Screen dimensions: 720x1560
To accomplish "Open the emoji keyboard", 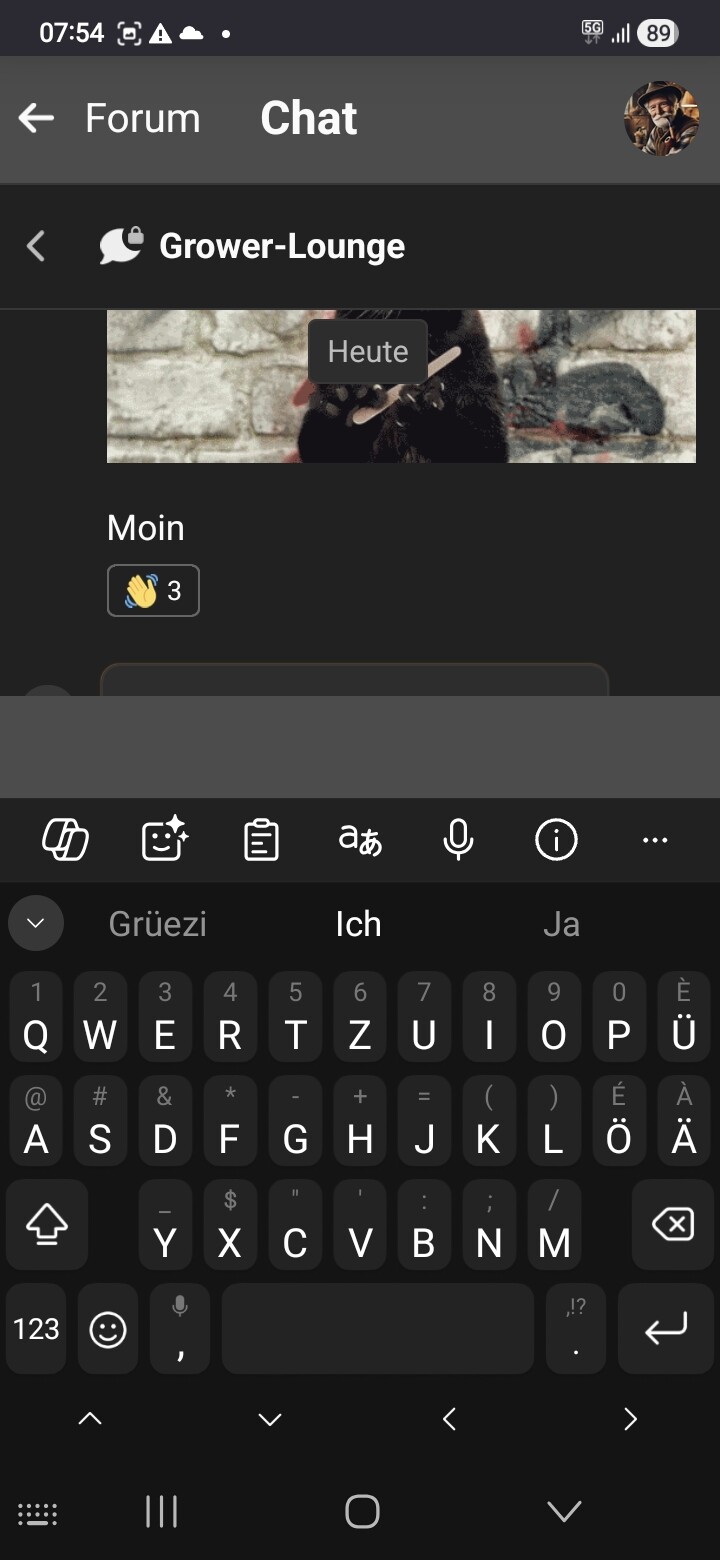I will (x=108, y=1329).
